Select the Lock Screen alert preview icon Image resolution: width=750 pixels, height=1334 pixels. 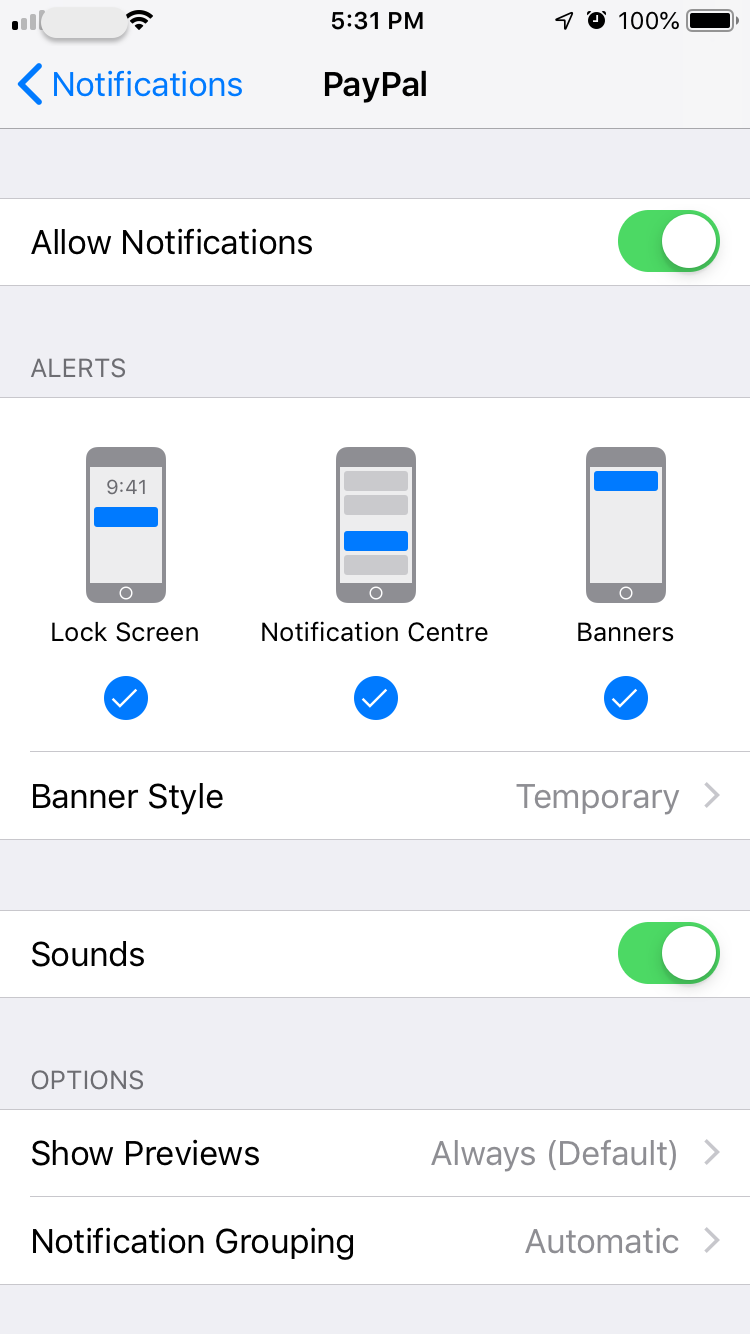tap(125, 524)
